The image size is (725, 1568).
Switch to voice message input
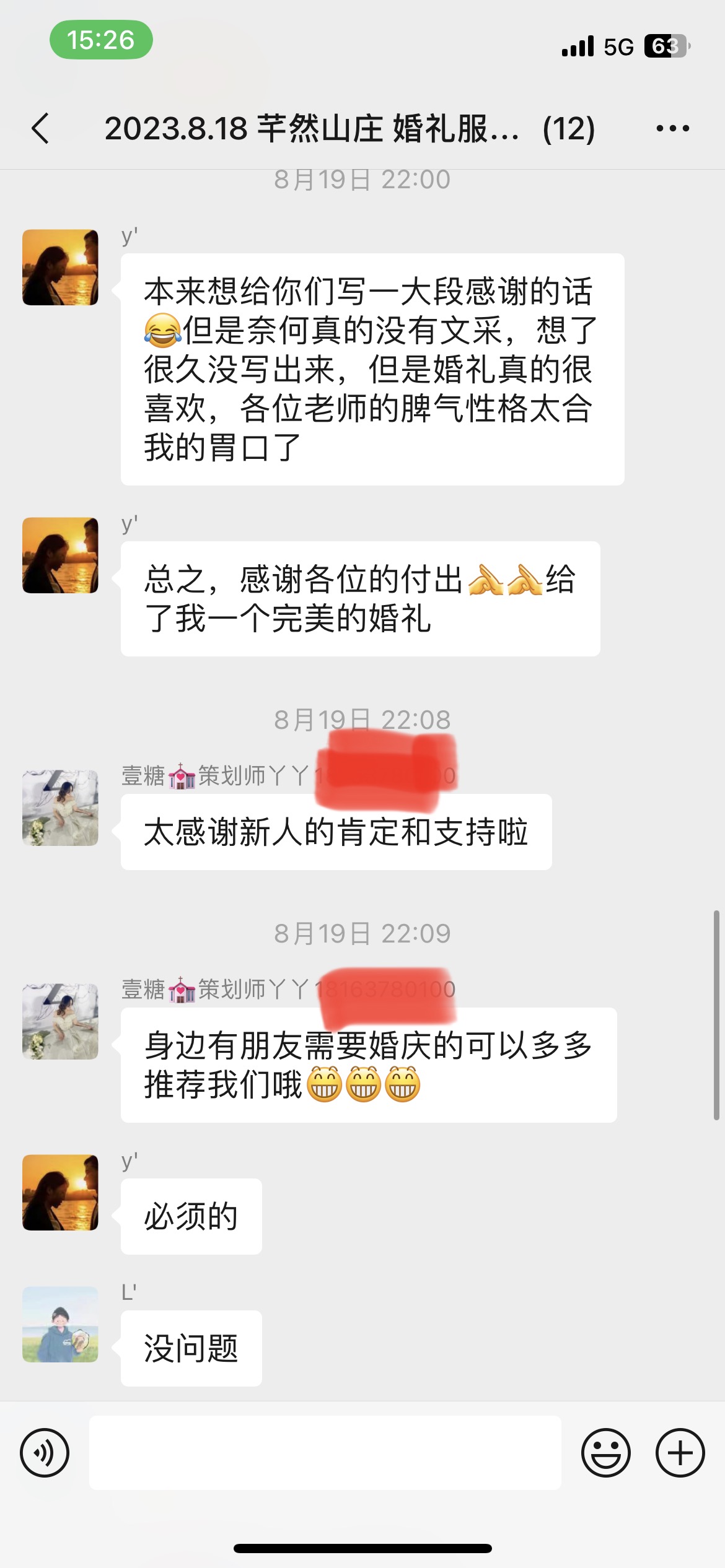coord(45,1453)
